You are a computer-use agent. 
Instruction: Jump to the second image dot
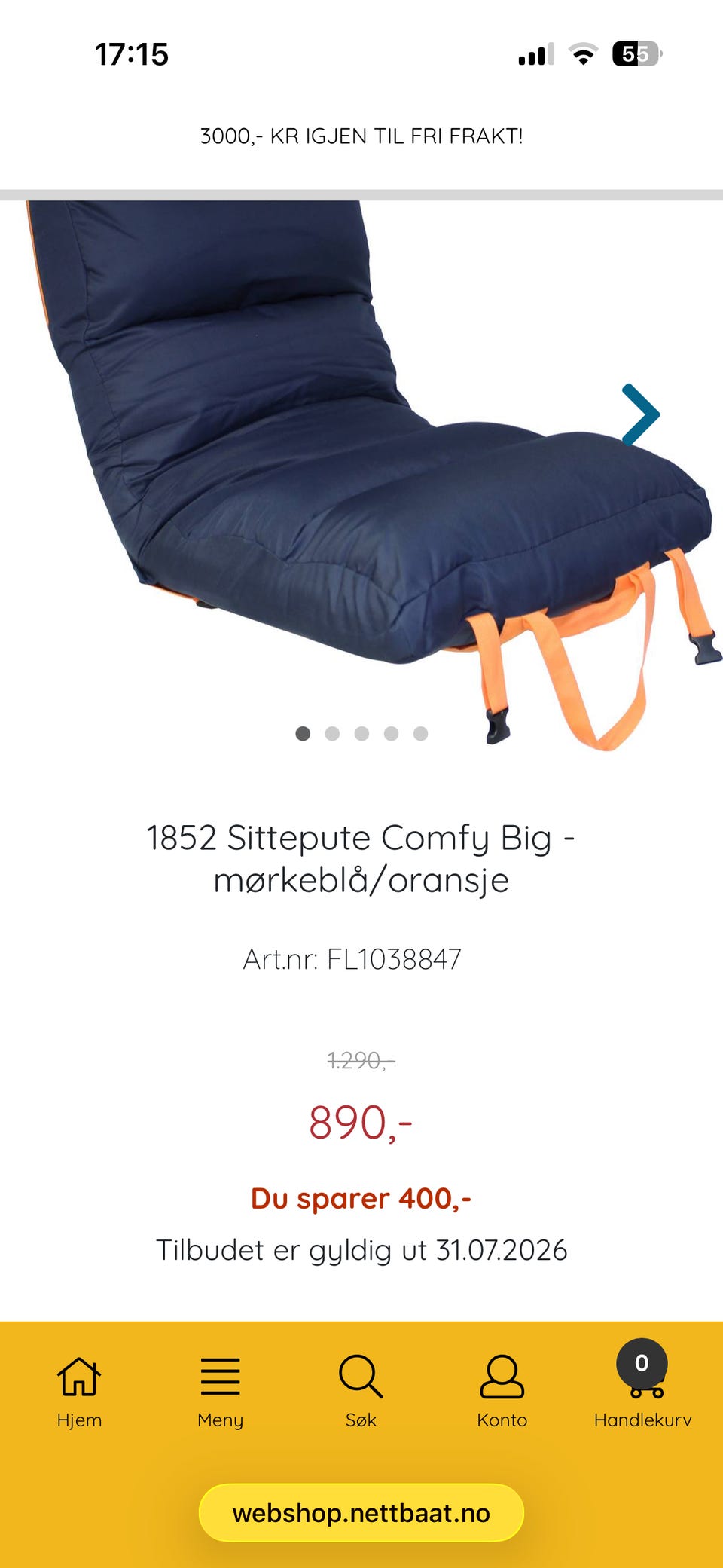(332, 733)
